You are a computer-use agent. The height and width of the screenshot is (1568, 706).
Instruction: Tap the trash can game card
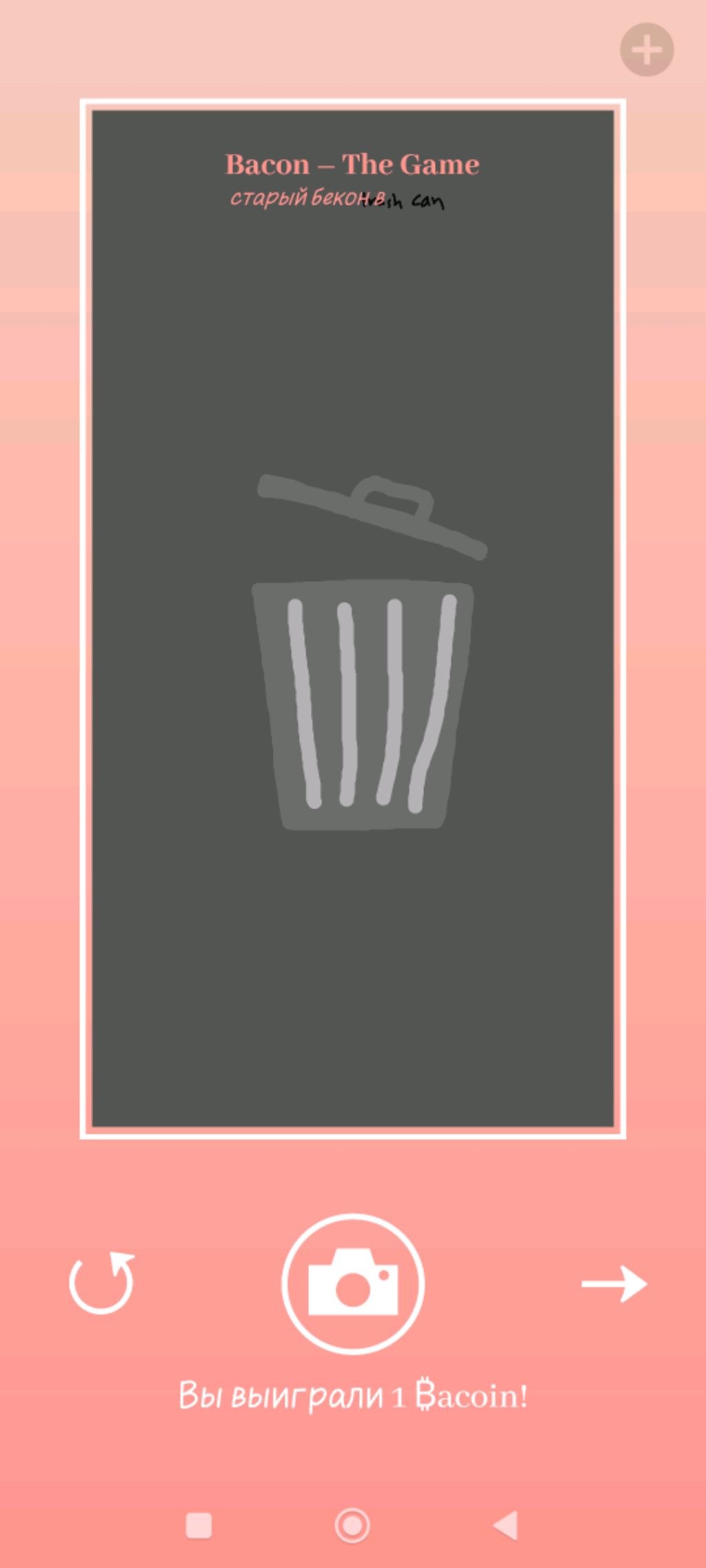(x=353, y=618)
